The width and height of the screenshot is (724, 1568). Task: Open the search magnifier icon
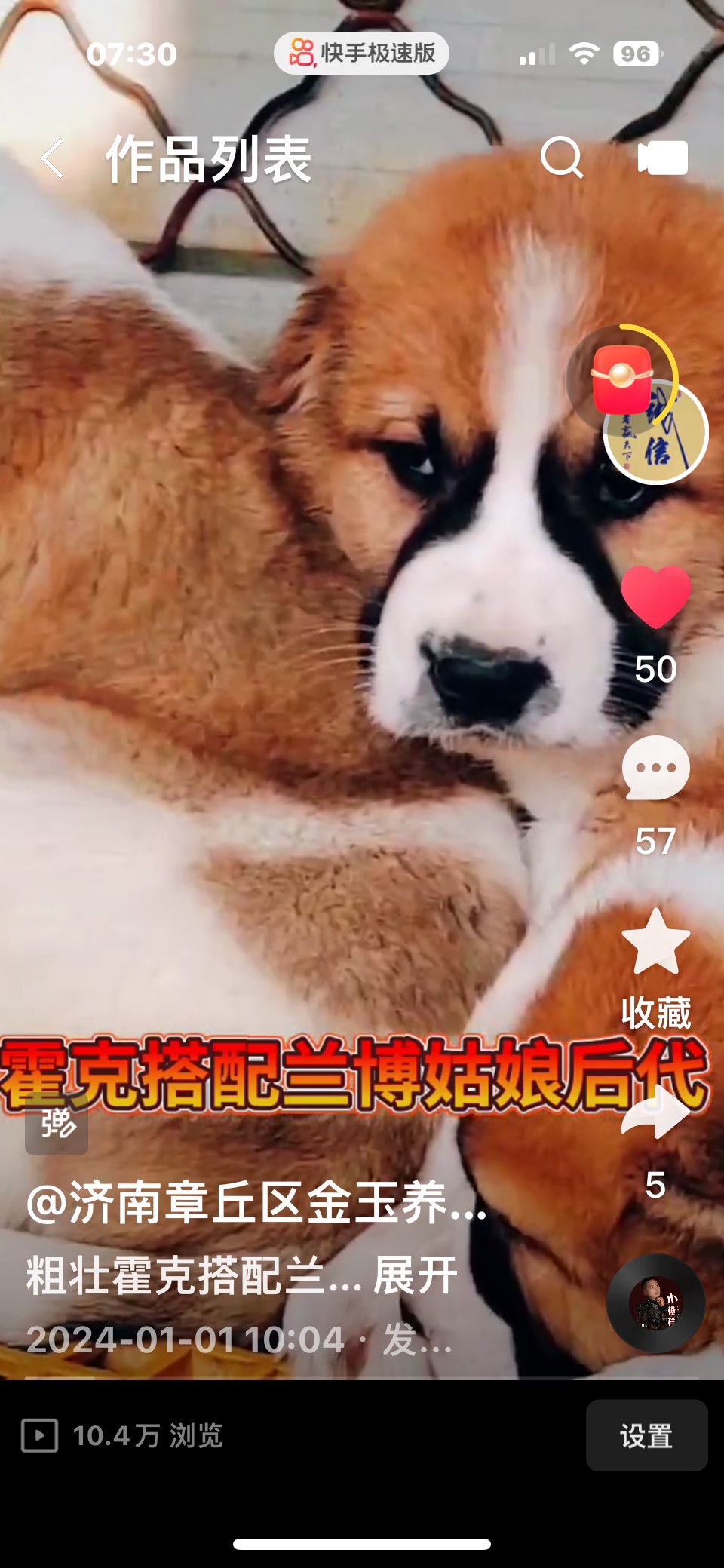click(x=562, y=158)
